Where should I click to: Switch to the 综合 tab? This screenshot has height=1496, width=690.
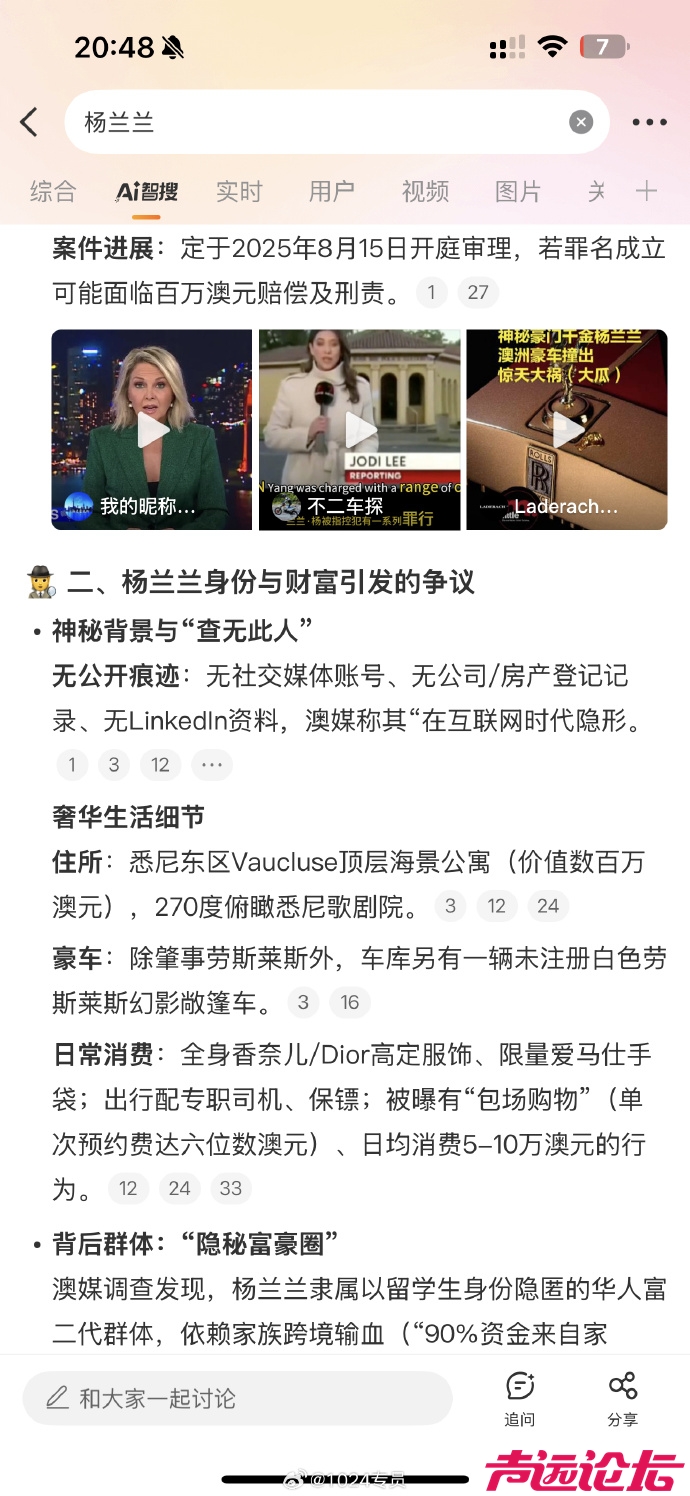[x=53, y=191]
